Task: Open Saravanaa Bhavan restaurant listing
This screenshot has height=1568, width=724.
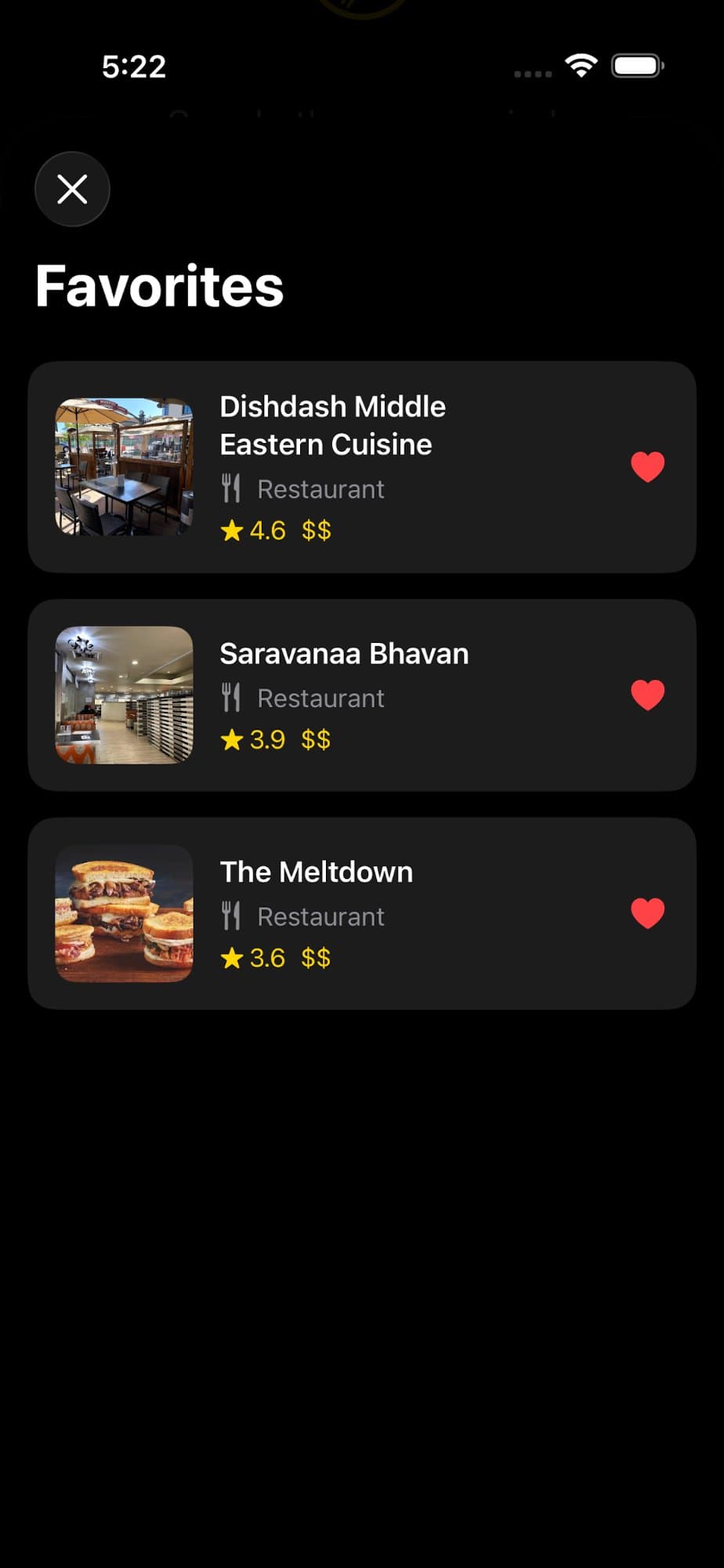Action: [344, 652]
